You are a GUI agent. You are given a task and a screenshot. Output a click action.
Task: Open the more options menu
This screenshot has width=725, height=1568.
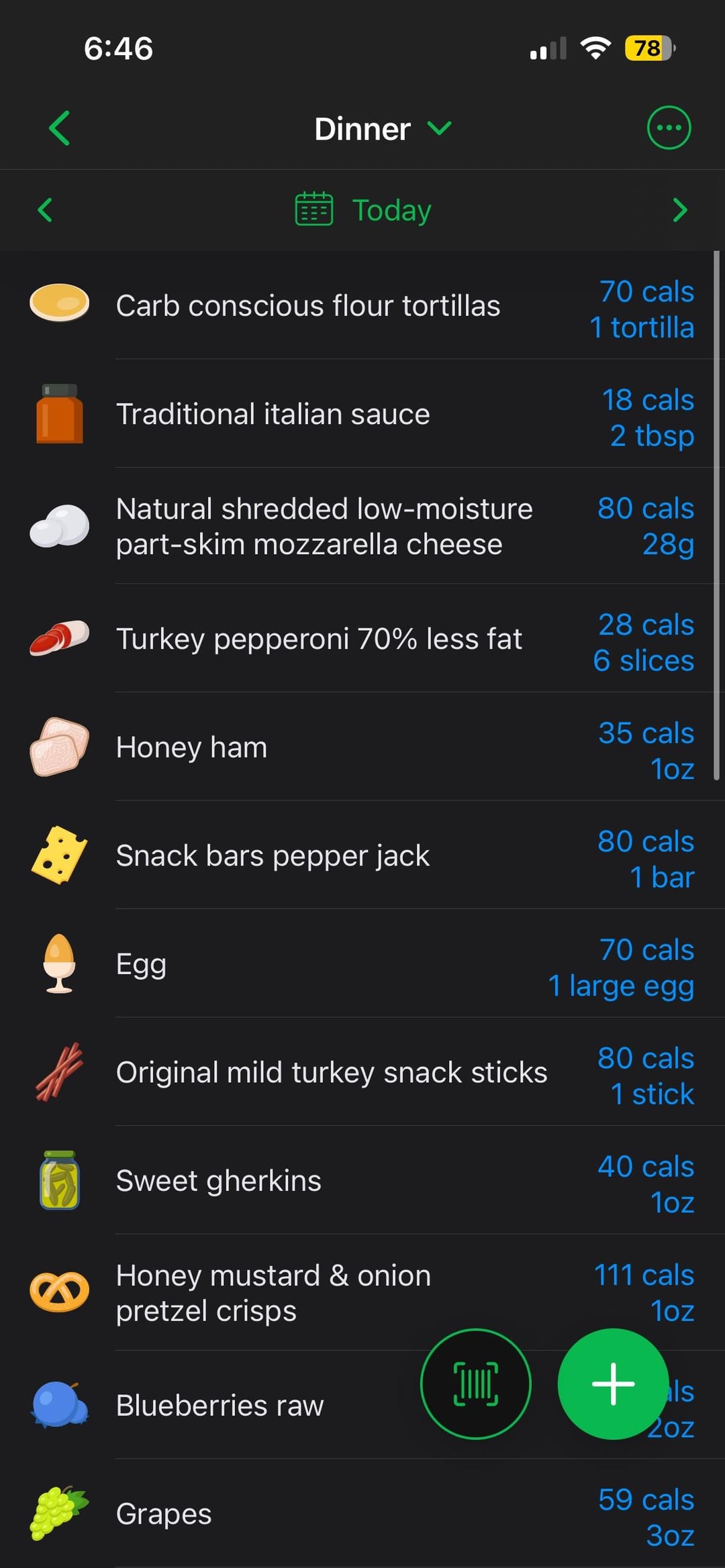[x=668, y=128]
